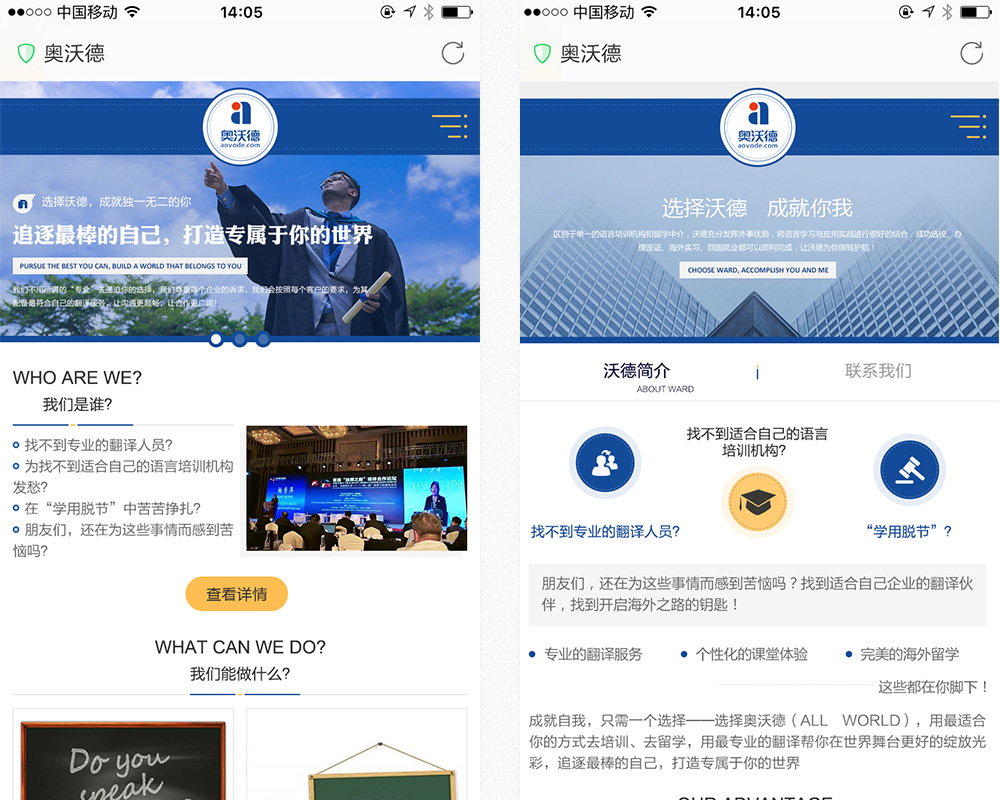The height and width of the screenshot is (800, 1000).
Task: Tap 查看详情 to view details
Action: pyautogui.click(x=237, y=594)
